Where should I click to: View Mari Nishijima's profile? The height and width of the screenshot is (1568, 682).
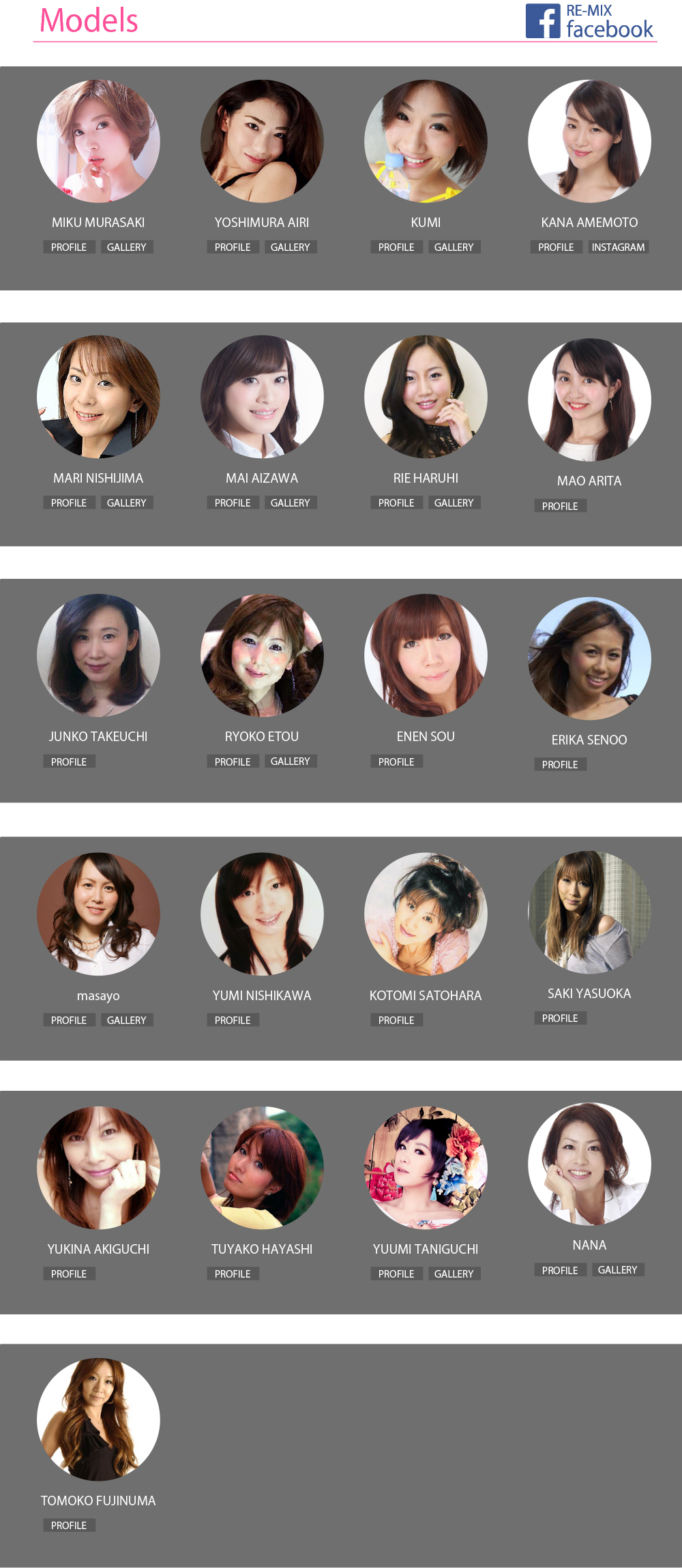pyautogui.click(x=69, y=502)
